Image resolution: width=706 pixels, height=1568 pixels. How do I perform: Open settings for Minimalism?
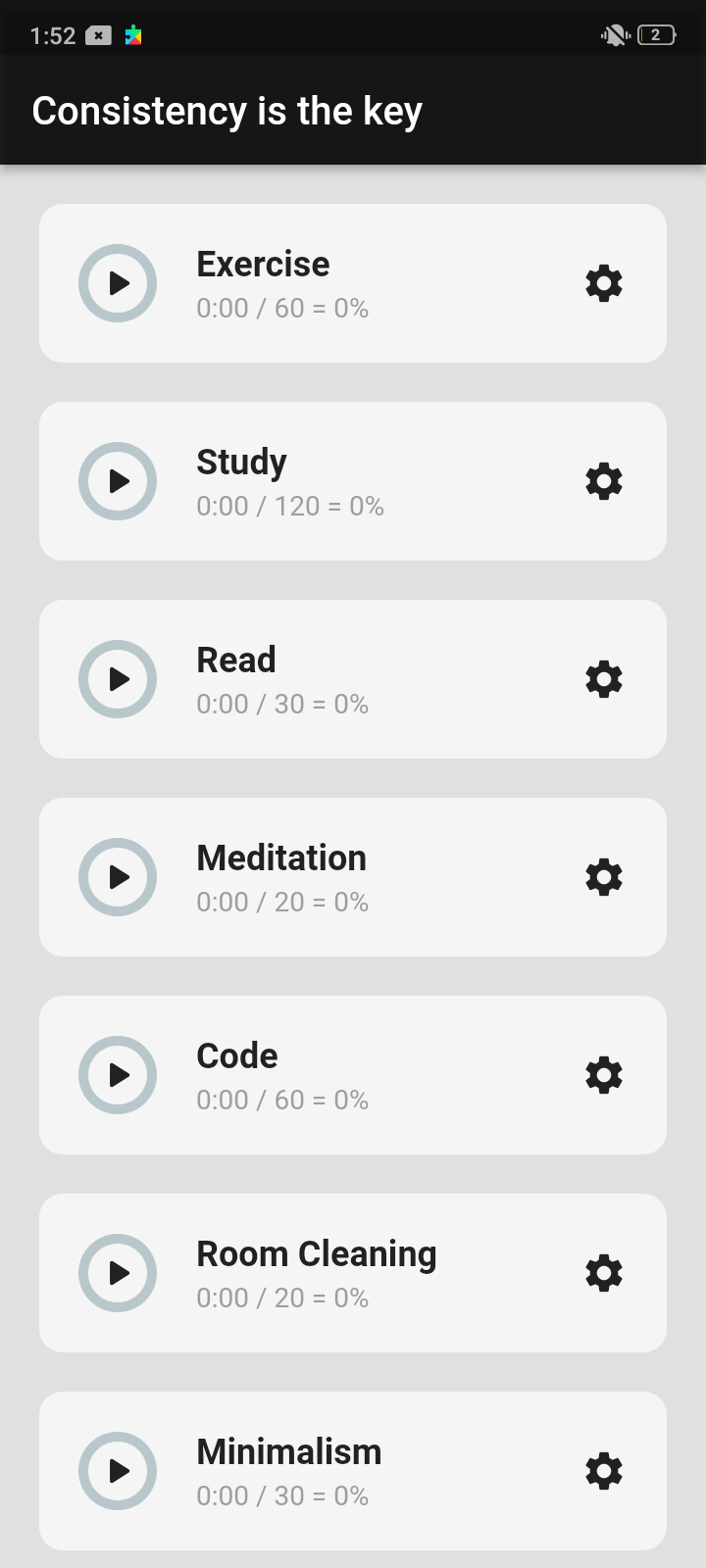(x=603, y=1471)
